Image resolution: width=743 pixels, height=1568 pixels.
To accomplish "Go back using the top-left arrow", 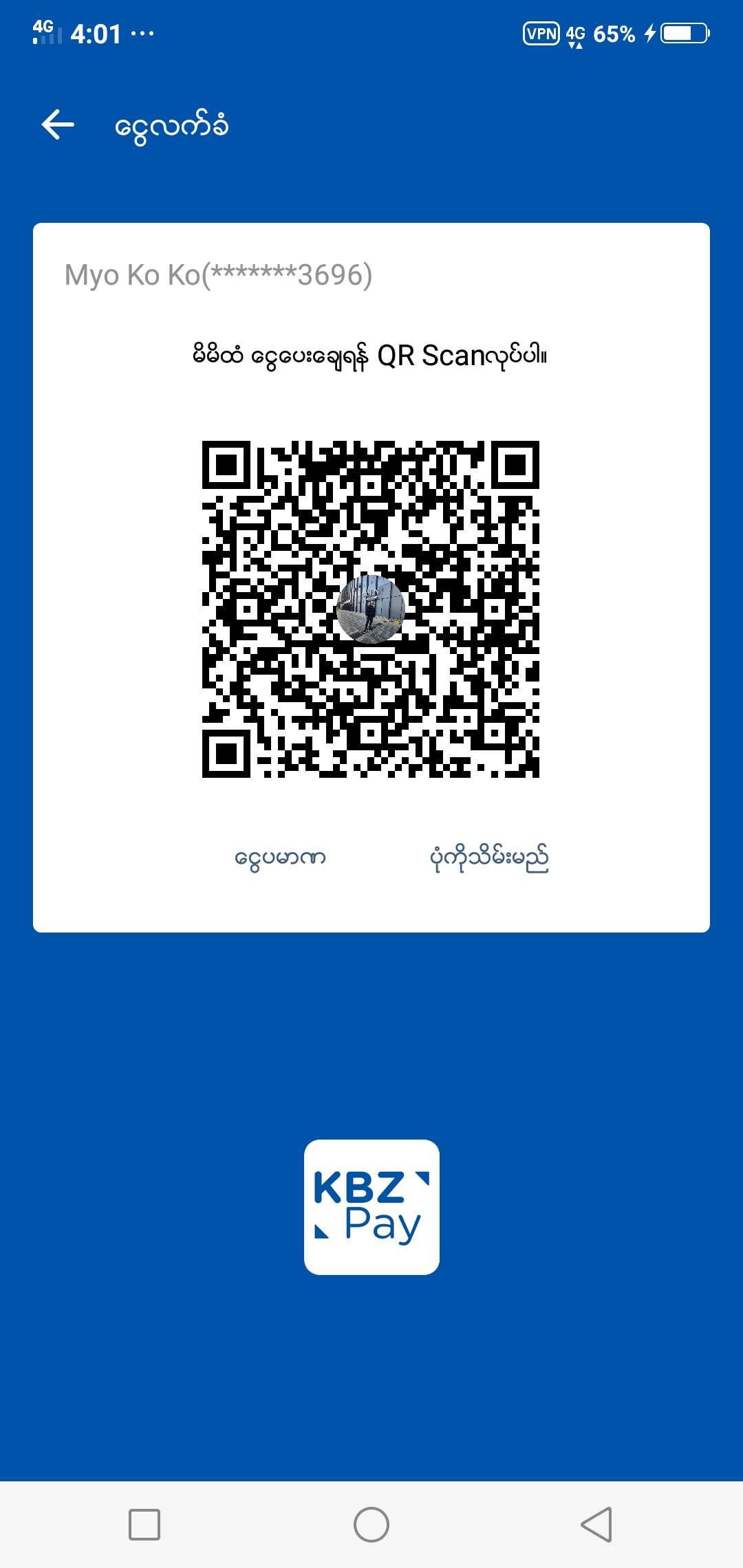I will [58, 125].
